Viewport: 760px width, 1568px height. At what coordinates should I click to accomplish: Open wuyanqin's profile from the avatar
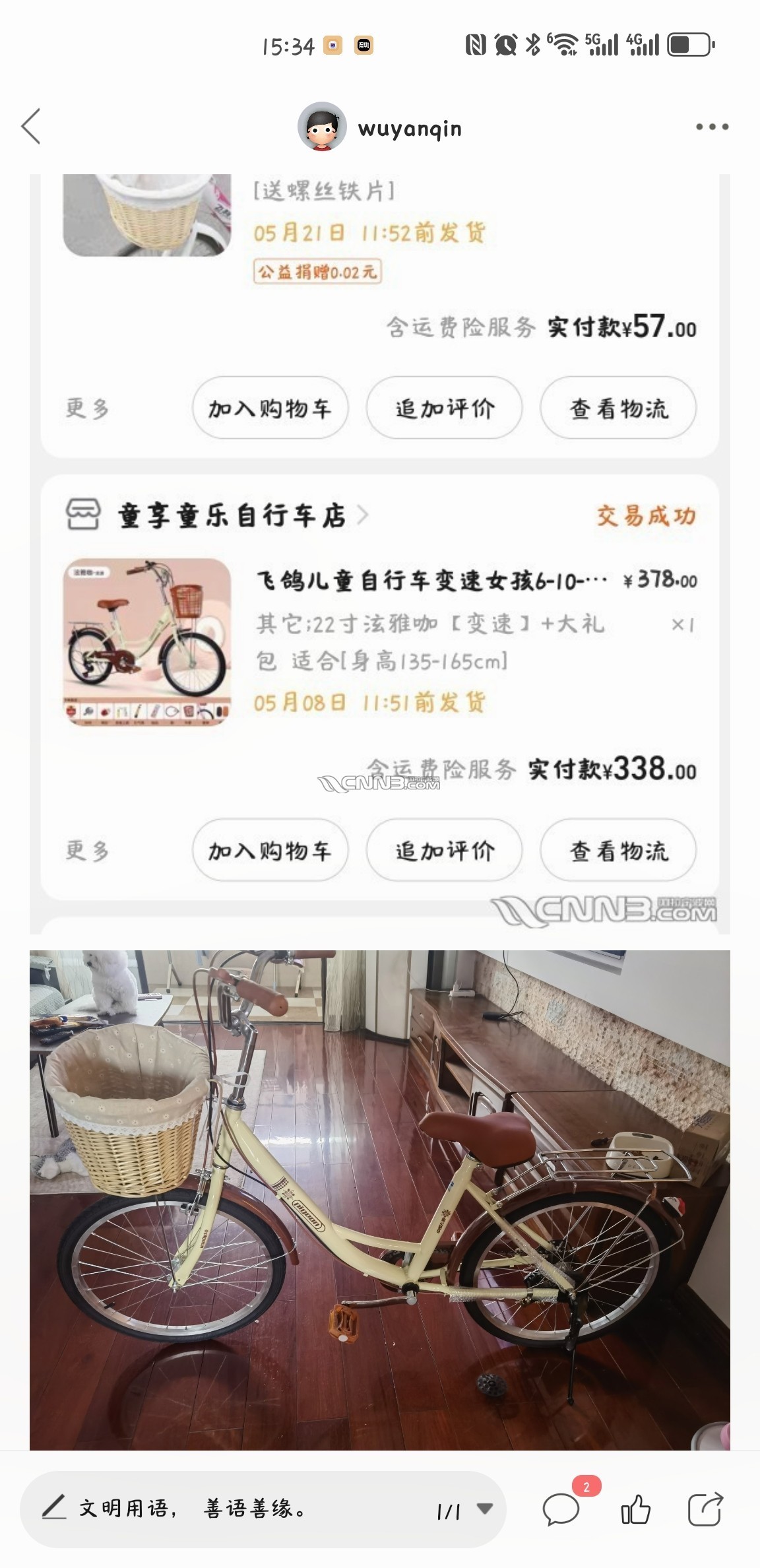(322, 127)
